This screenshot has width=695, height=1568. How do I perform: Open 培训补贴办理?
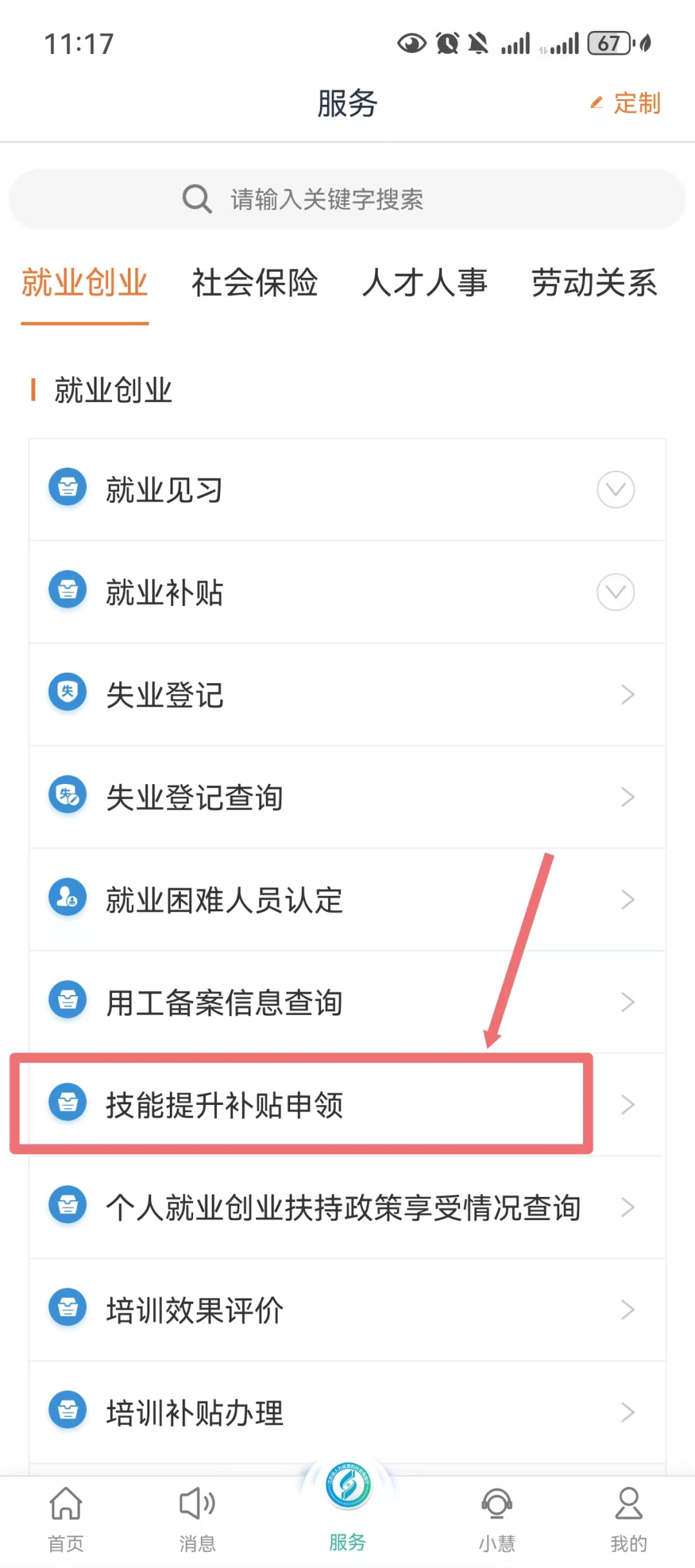pyautogui.click(x=347, y=1412)
